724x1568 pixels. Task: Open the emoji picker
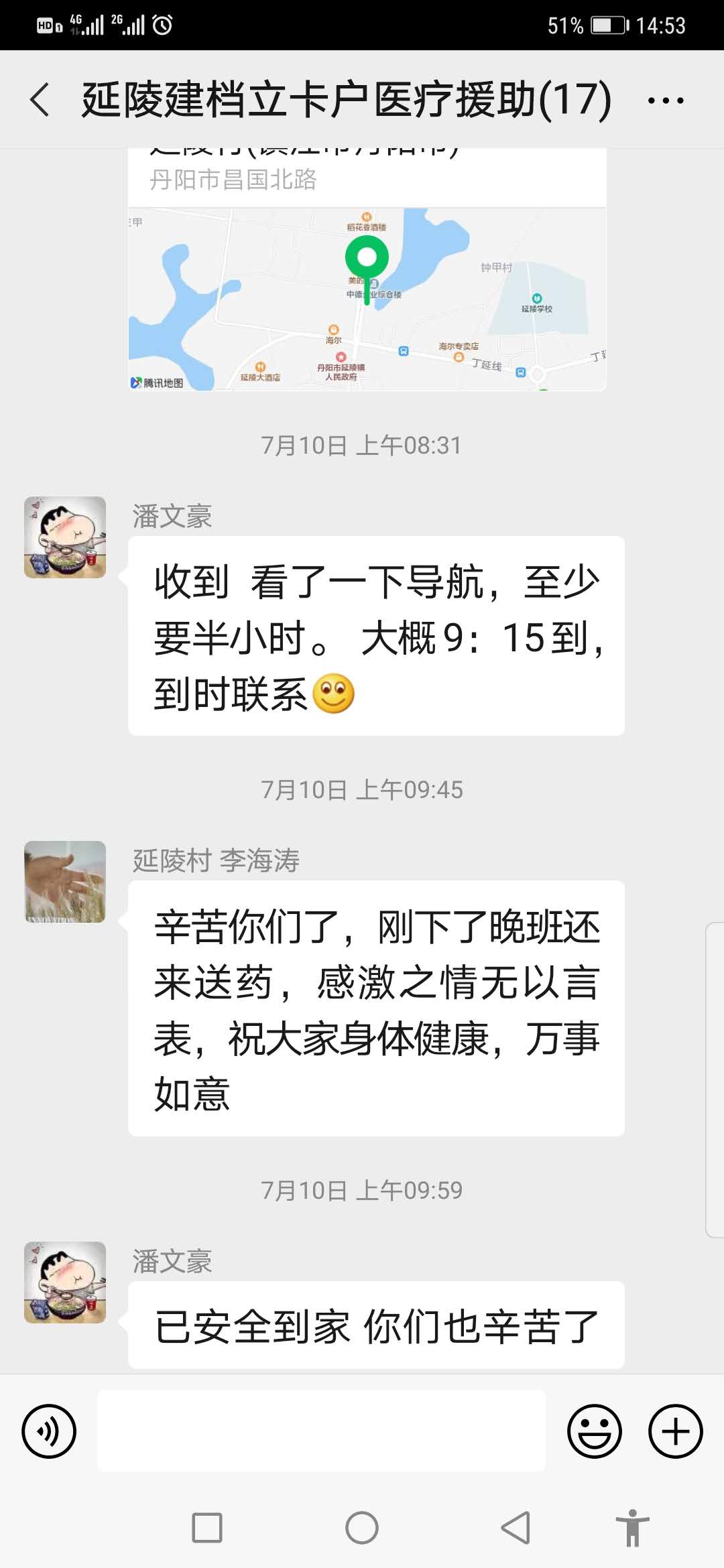point(595,1431)
